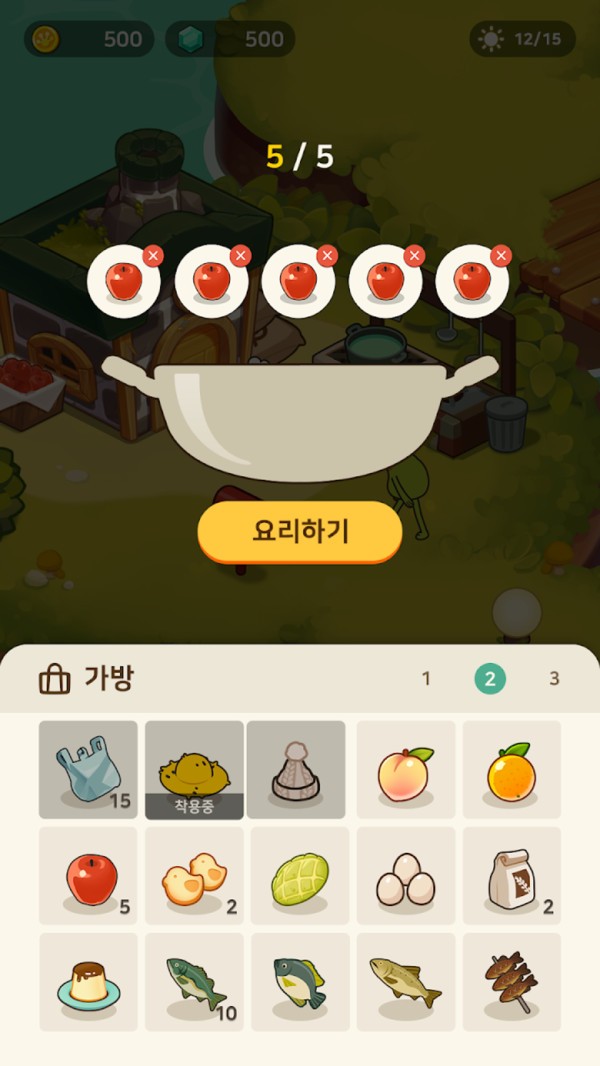Select the green fish with 10
This screenshot has height=1066, width=600.
pos(193,981)
